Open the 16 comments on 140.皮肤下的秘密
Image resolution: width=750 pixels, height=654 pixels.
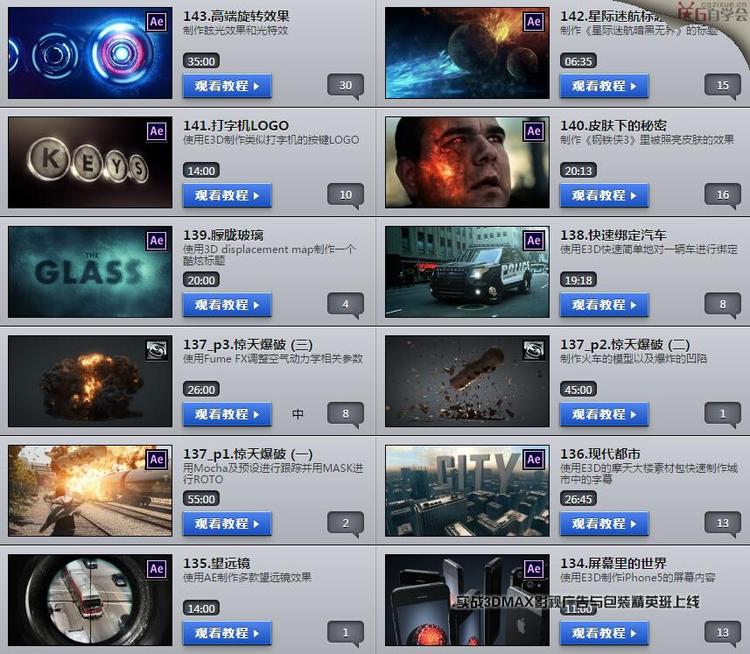[x=722, y=195]
